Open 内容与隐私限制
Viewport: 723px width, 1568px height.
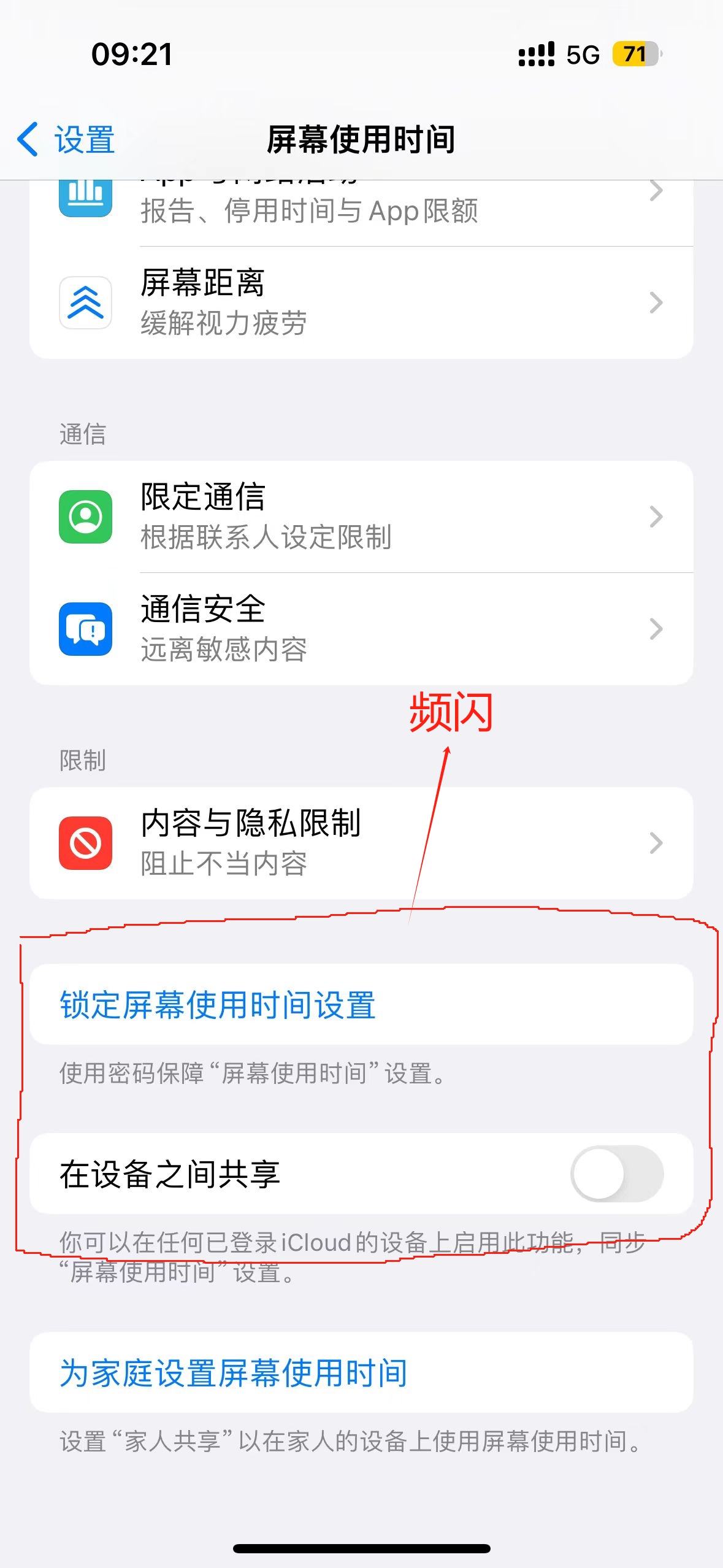[361, 843]
